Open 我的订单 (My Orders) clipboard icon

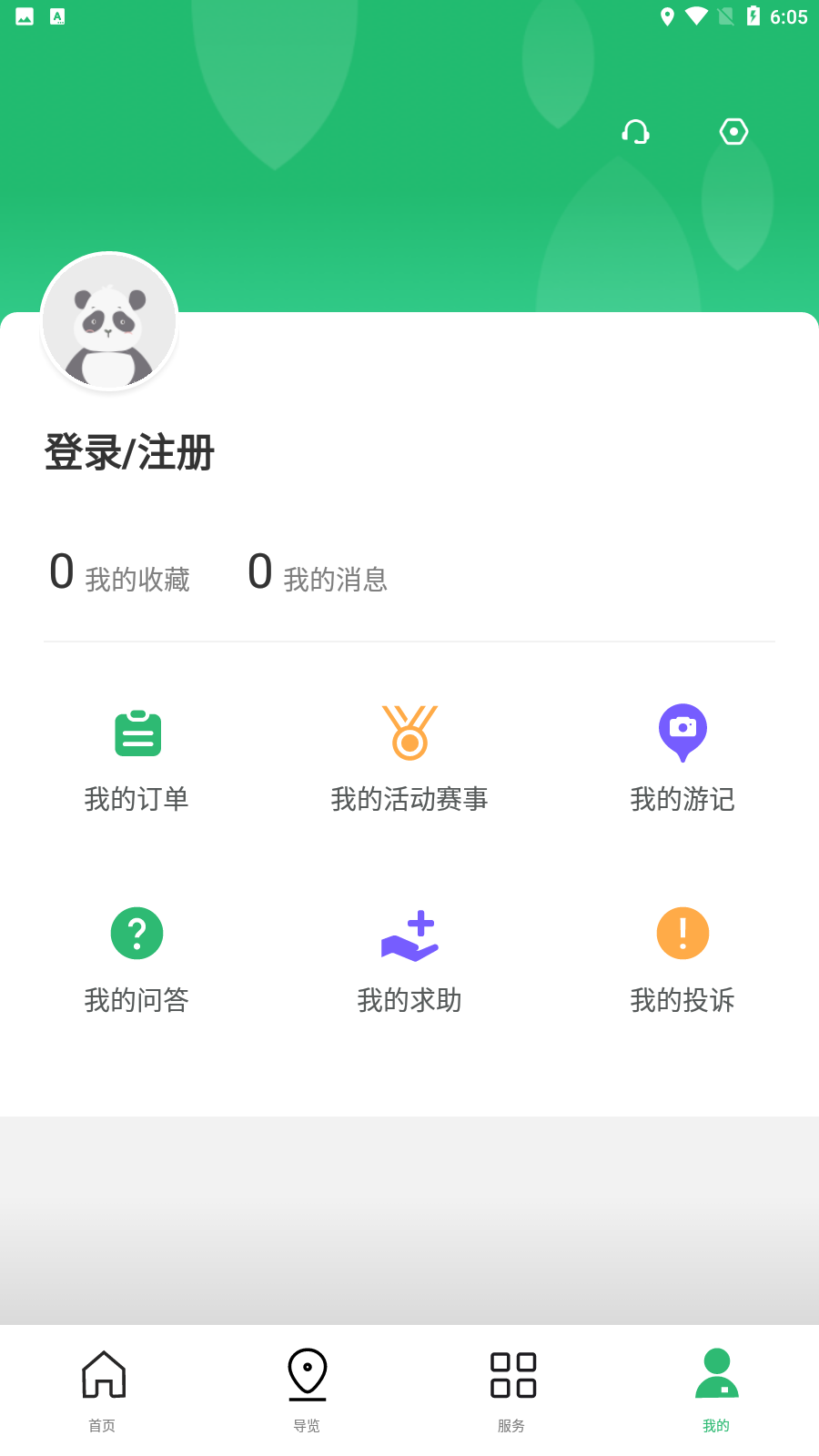point(137,732)
